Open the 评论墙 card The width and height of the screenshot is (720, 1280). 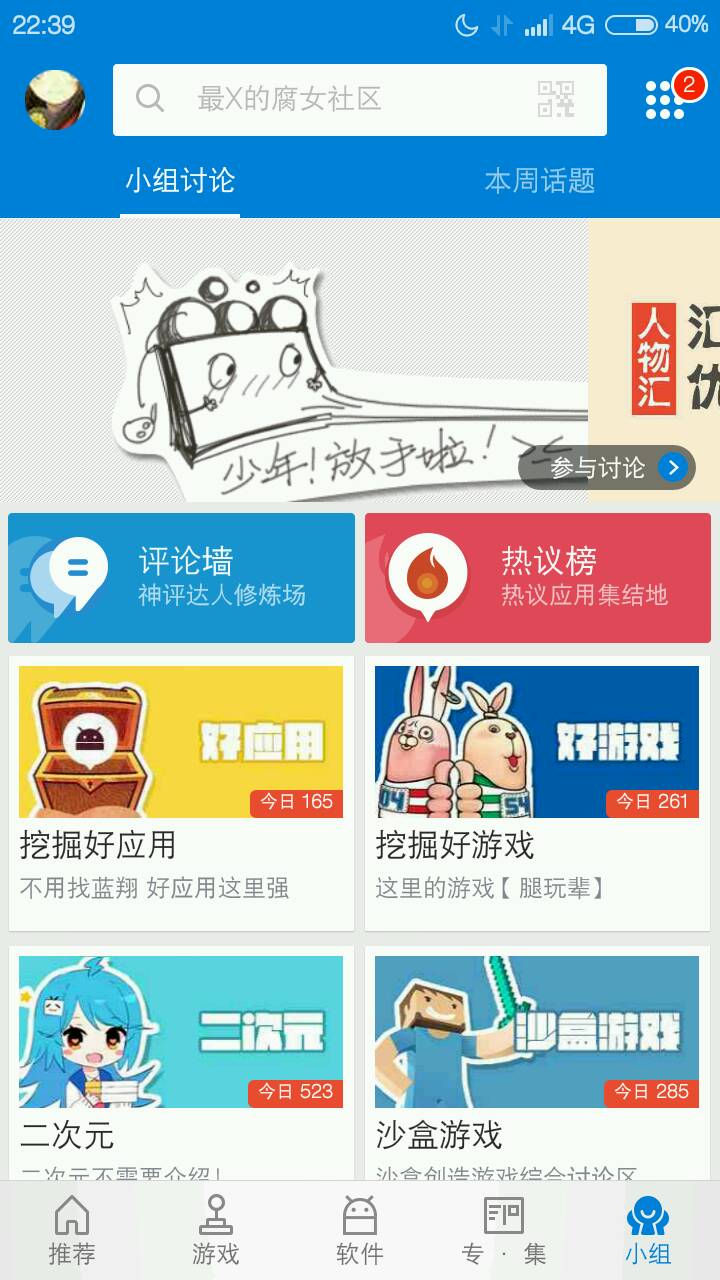click(x=181, y=578)
